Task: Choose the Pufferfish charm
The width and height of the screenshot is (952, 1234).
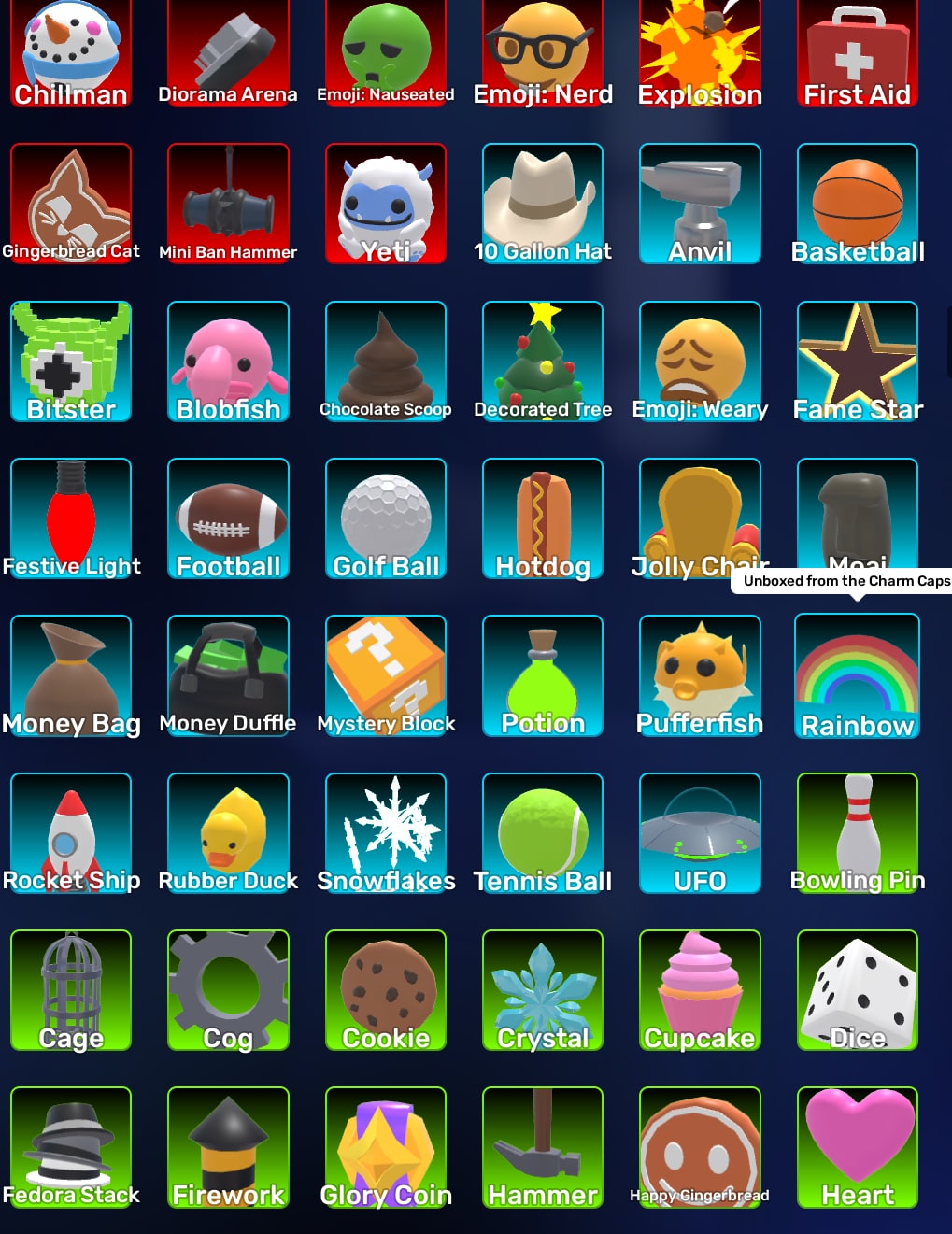Action: pyautogui.click(x=700, y=675)
